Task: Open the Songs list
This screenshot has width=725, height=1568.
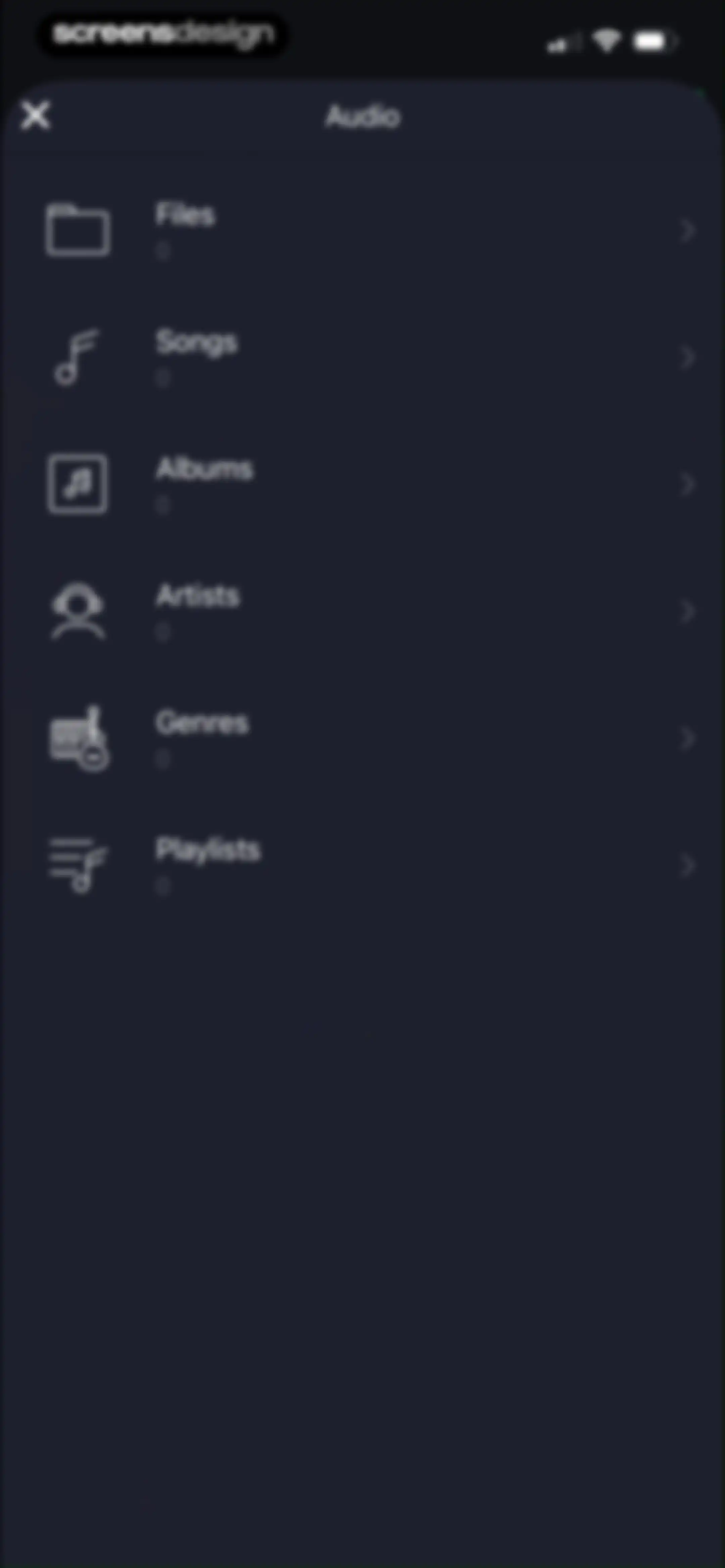Action: pos(362,357)
